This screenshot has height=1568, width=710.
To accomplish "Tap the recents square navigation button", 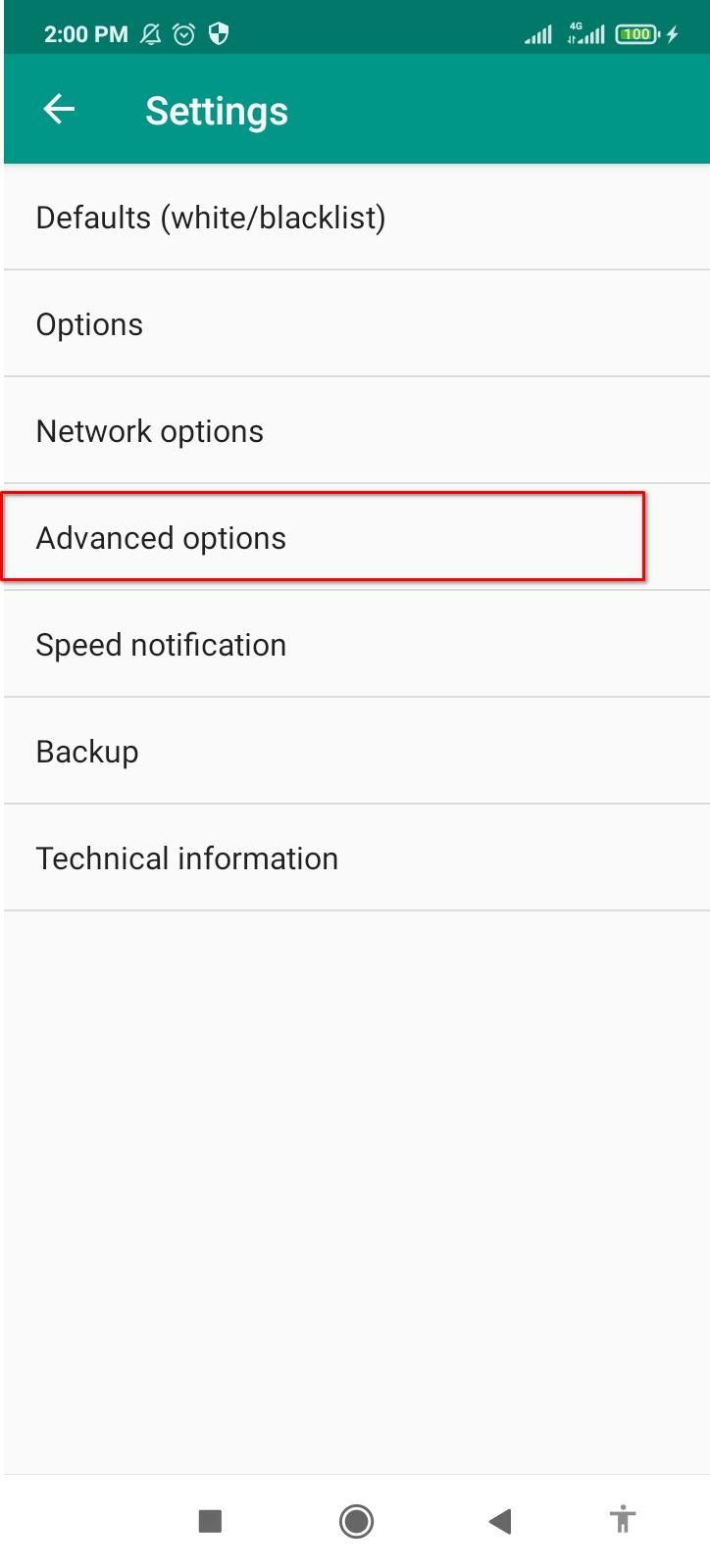I will tap(210, 1521).
